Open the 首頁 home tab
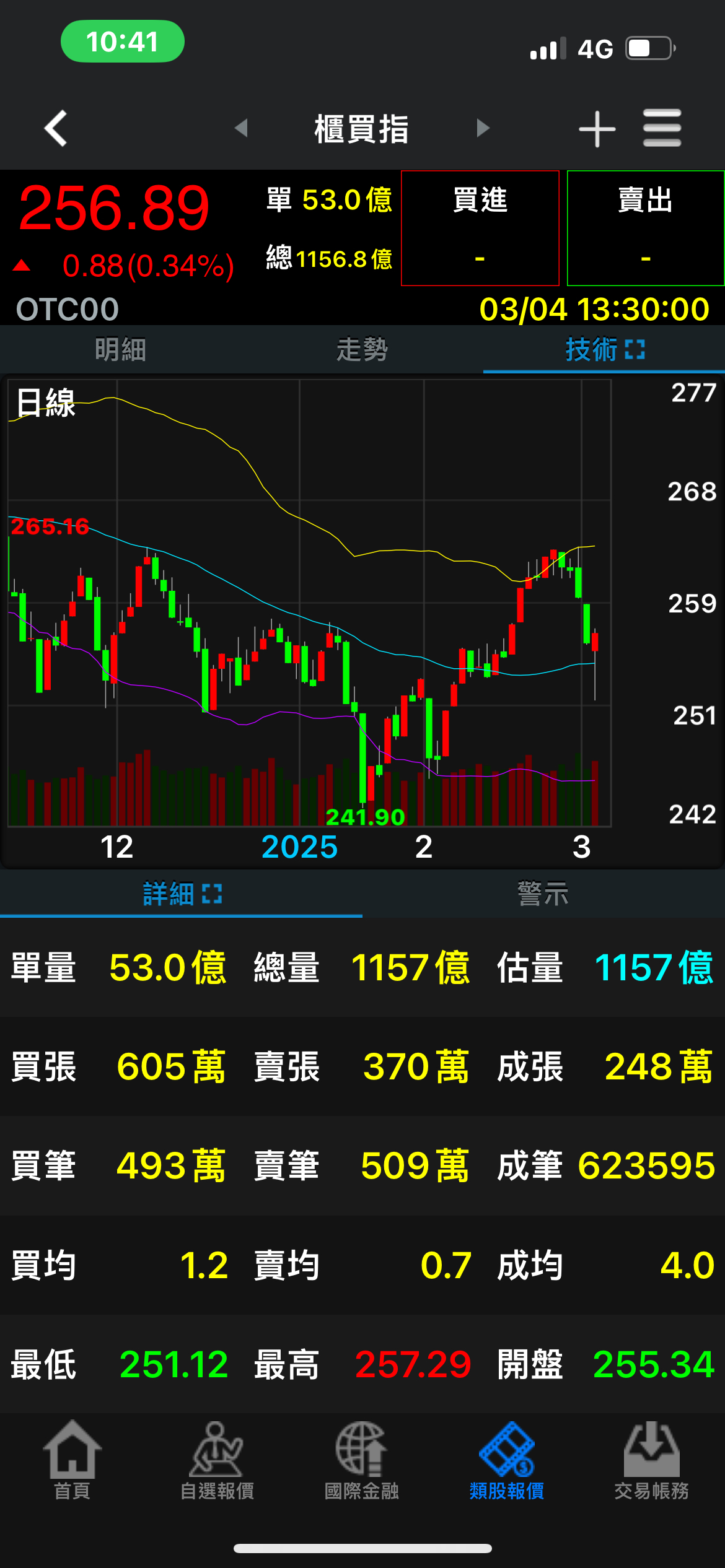This screenshot has height=1568, width=725. tap(72, 1460)
